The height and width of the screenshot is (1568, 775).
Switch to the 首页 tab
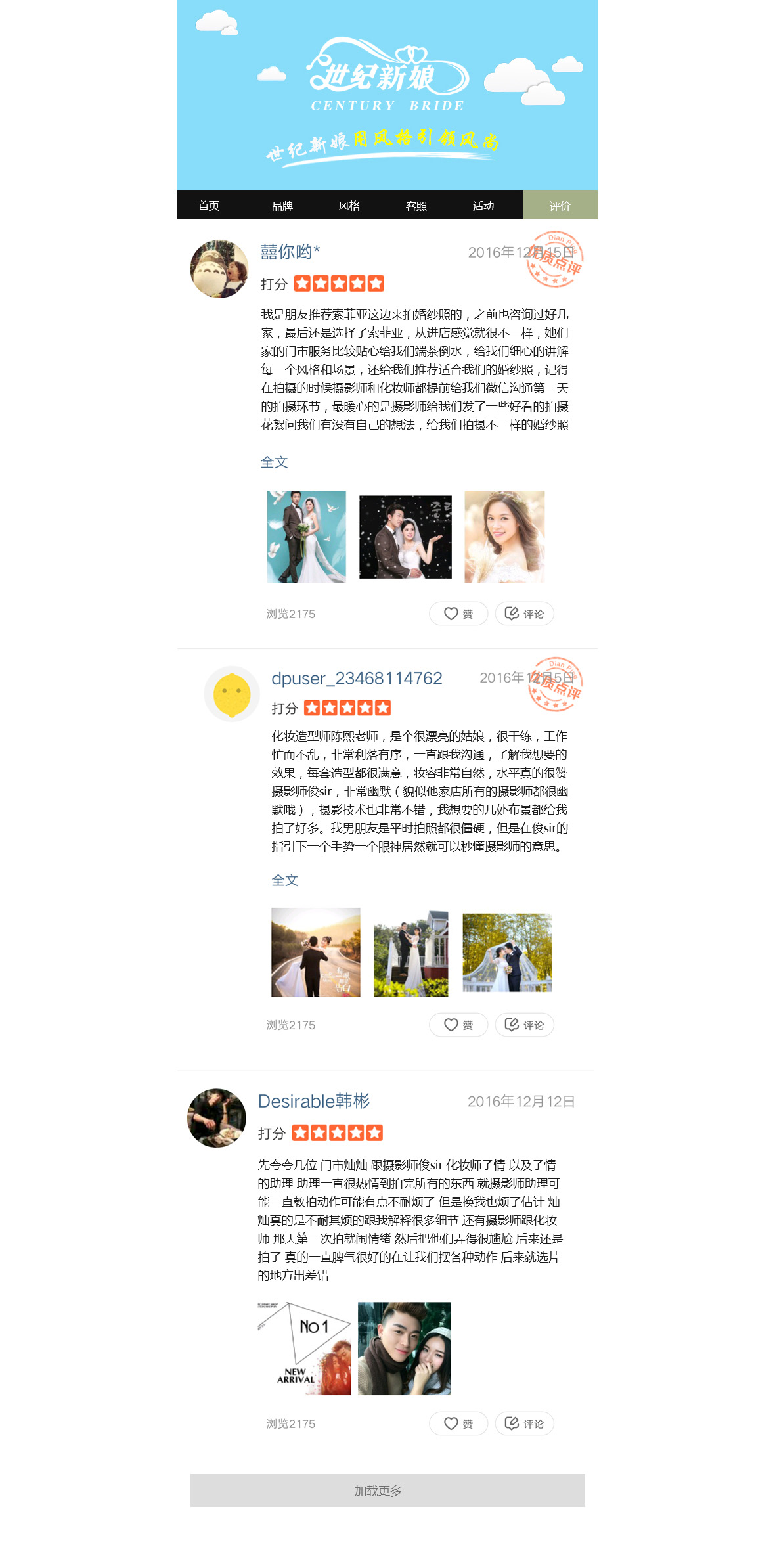209,206
